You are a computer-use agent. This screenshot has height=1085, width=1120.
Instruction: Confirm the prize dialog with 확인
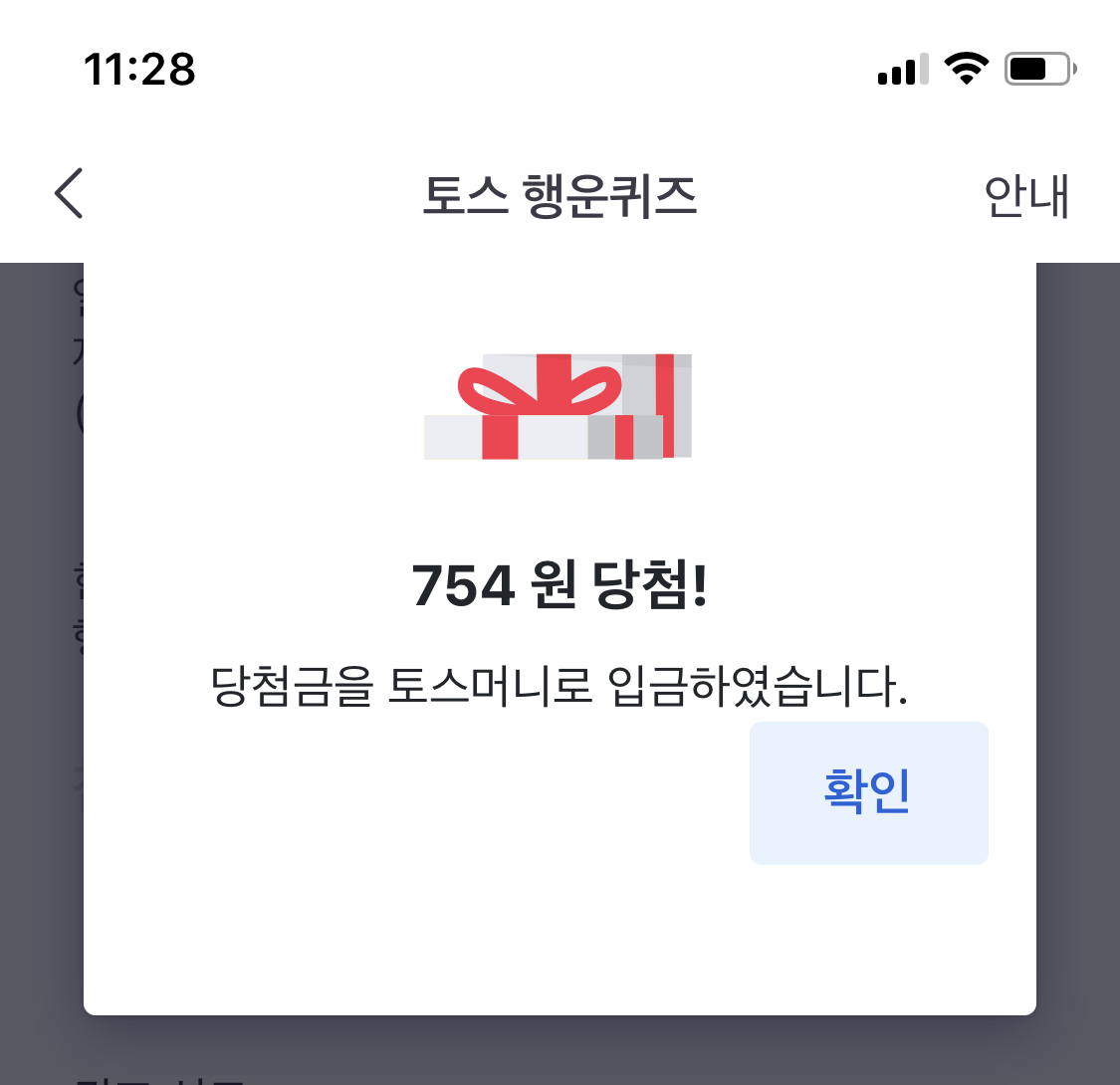[868, 792]
